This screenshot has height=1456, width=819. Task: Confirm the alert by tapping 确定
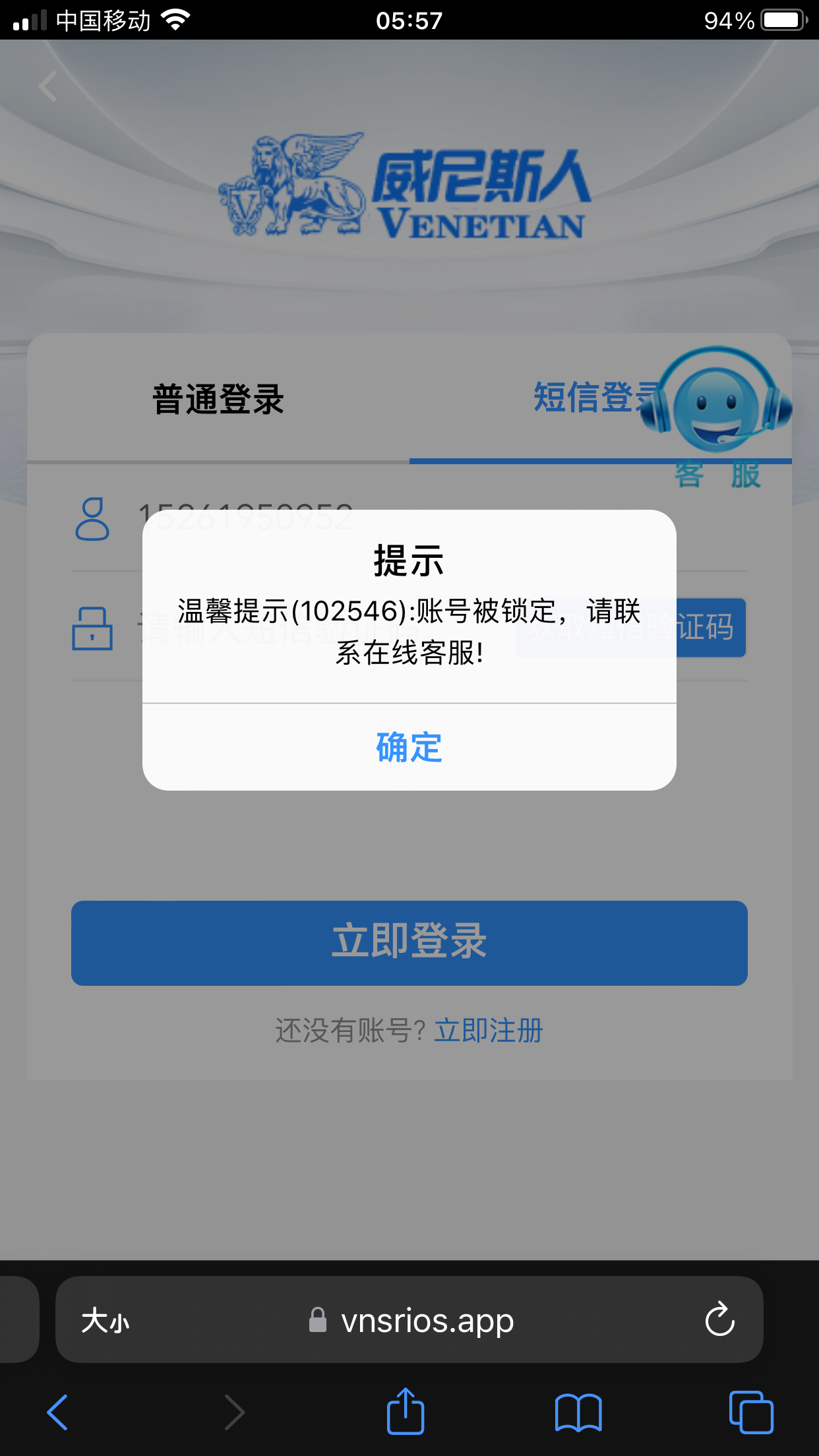click(x=409, y=747)
